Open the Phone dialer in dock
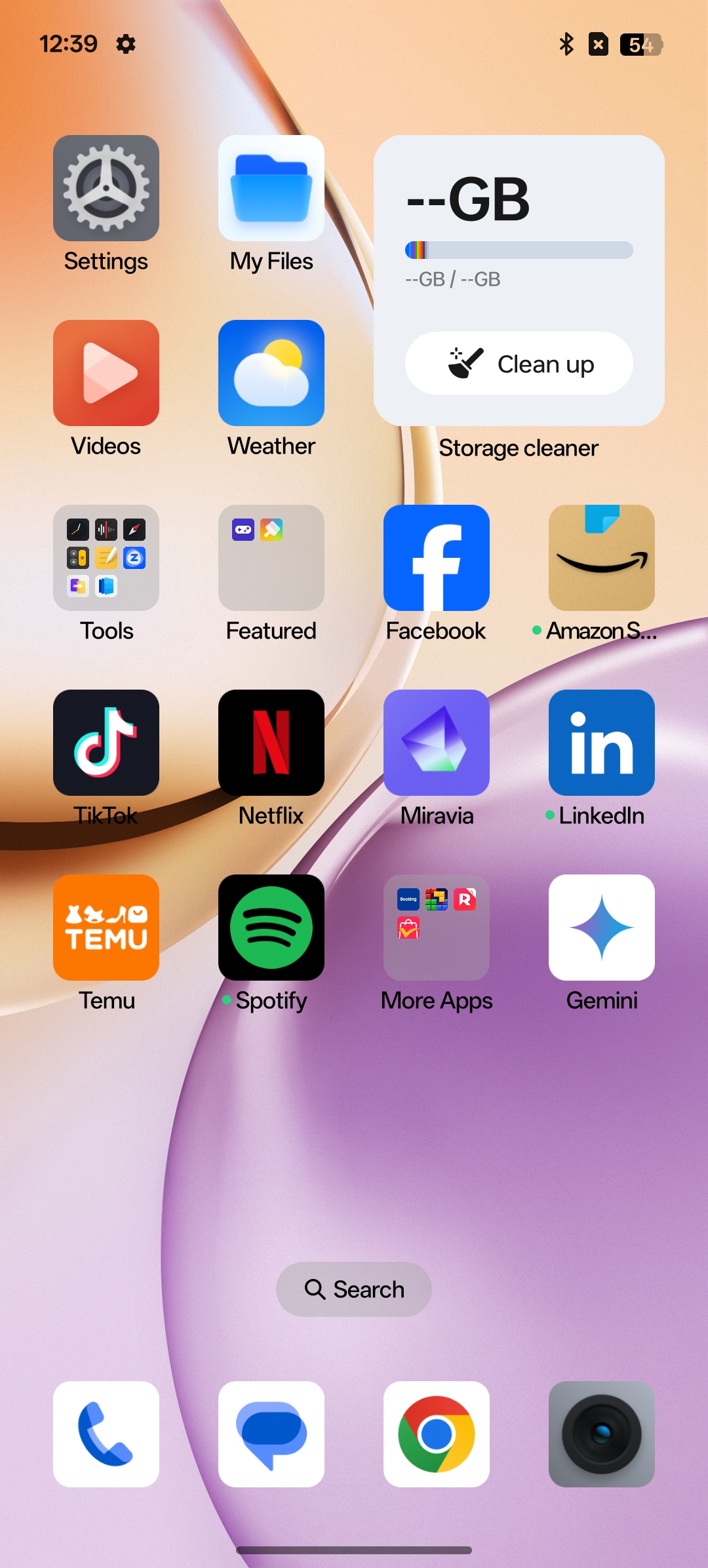Viewport: 708px width, 1568px height. (106, 1434)
